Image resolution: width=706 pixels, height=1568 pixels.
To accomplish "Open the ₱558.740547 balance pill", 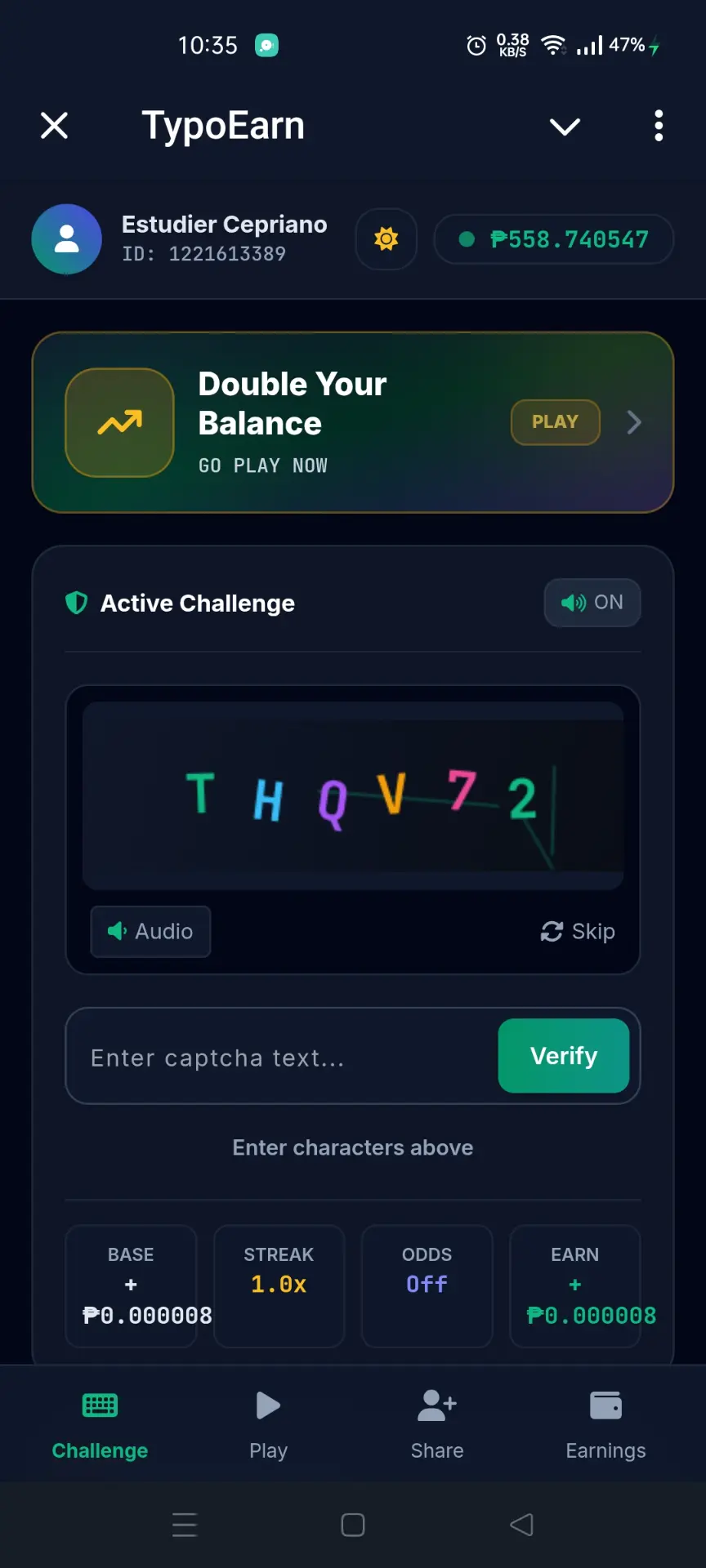I will 553,239.
